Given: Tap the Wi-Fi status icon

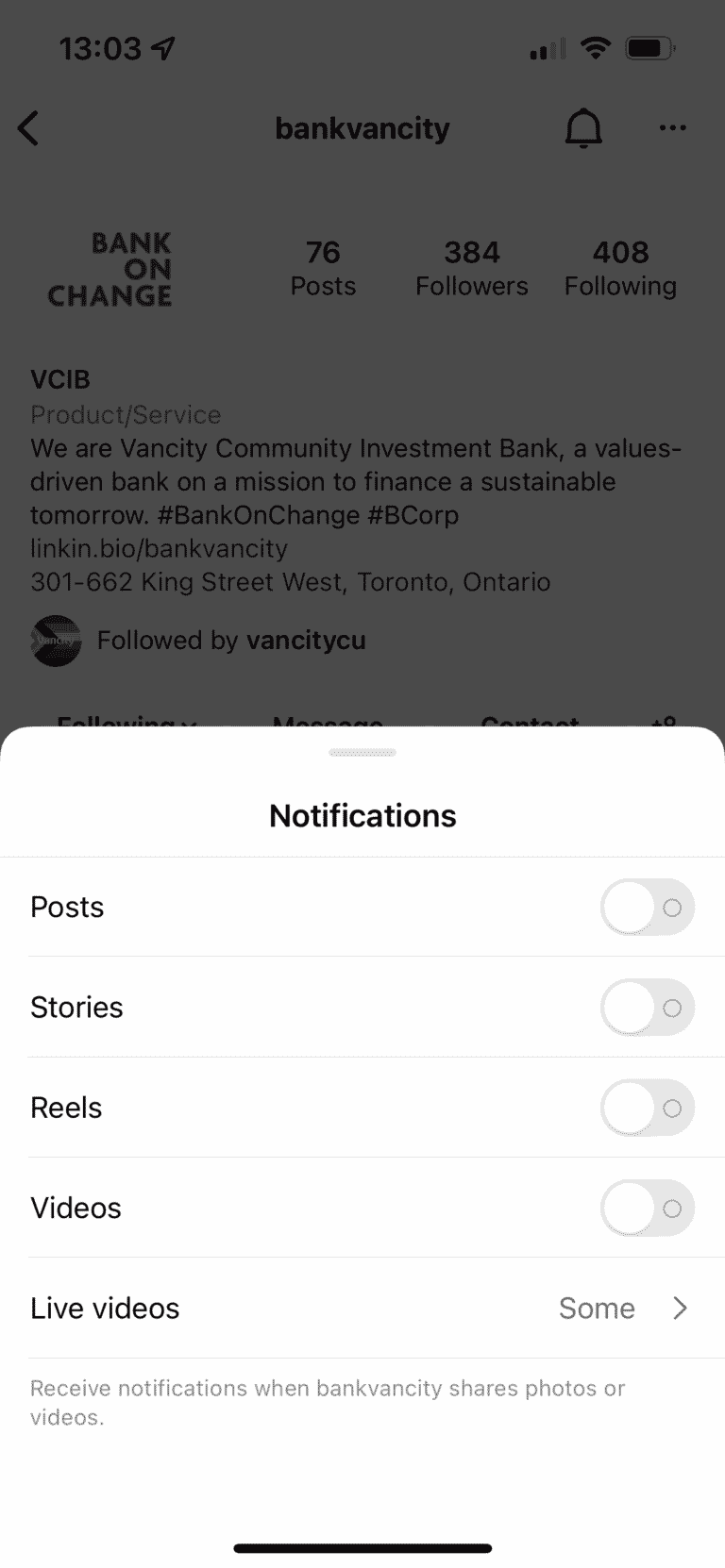Looking at the screenshot, I should (x=595, y=47).
